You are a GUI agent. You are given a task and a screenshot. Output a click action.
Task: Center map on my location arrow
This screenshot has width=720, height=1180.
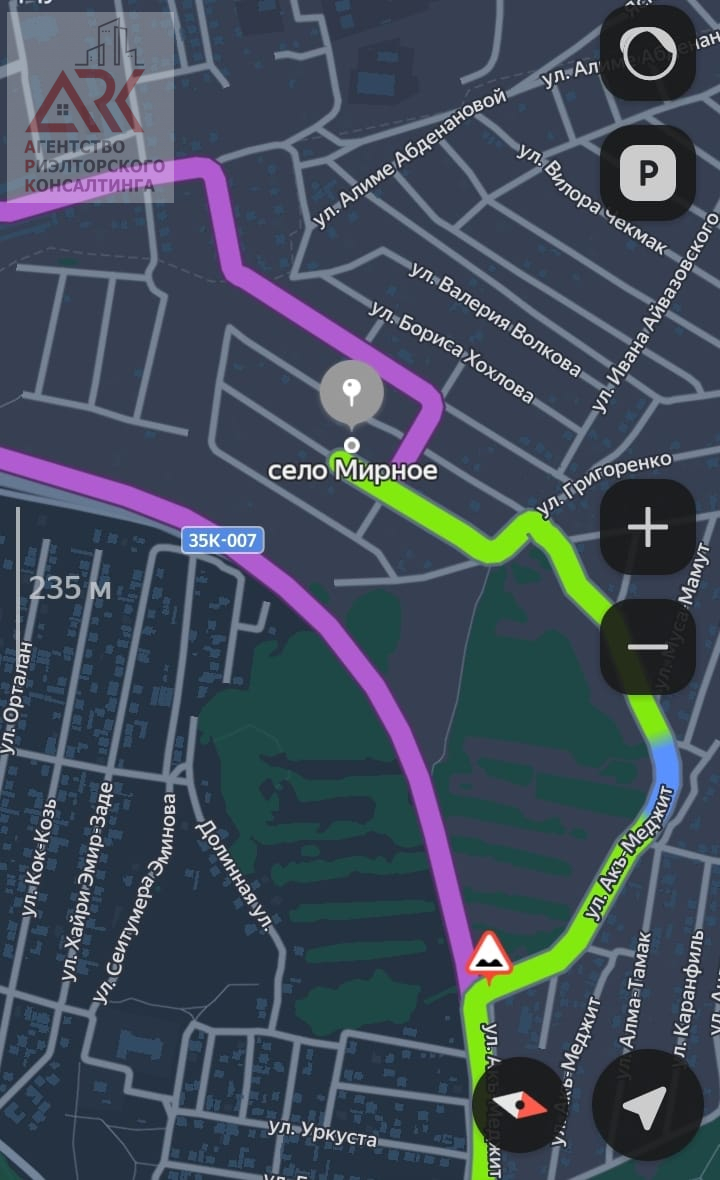click(x=646, y=1104)
